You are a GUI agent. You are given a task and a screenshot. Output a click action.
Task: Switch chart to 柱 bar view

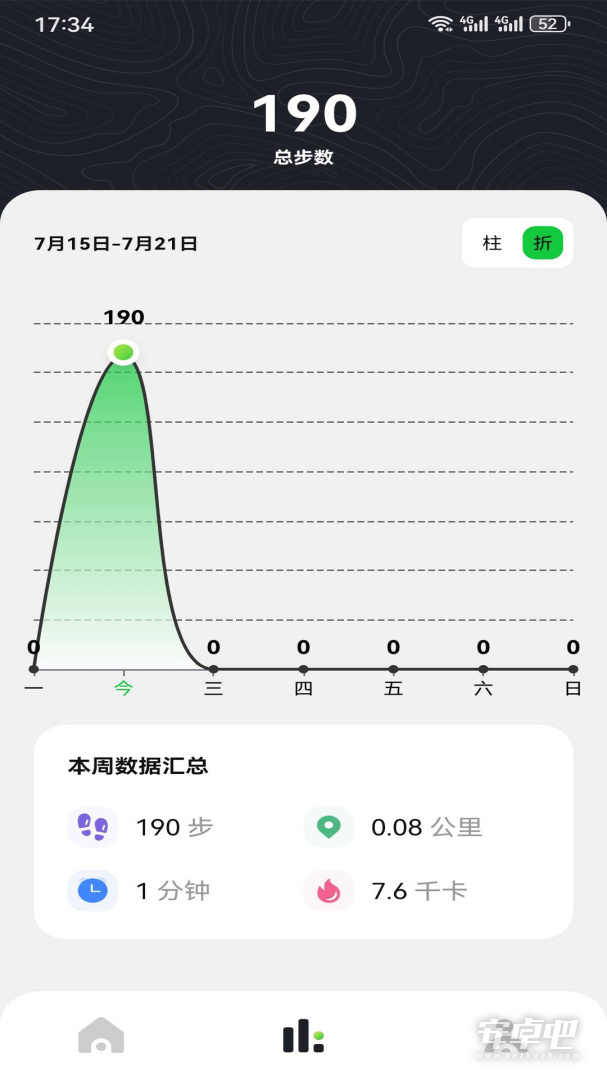click(x=492, y=243)
